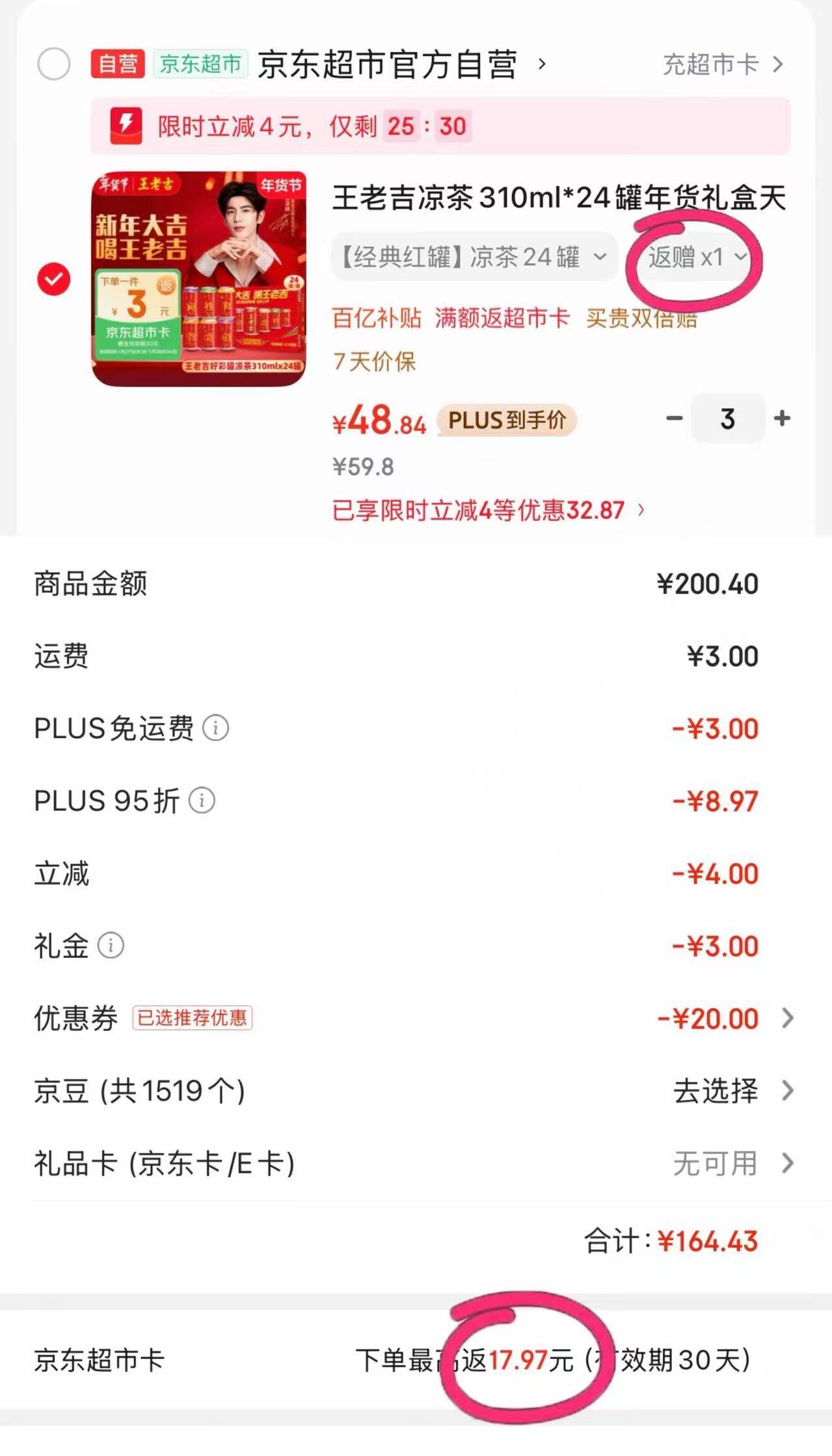Show info about PLUS 95折
Viewport: 832px width, 1456px height.
(x=202, y=801)
